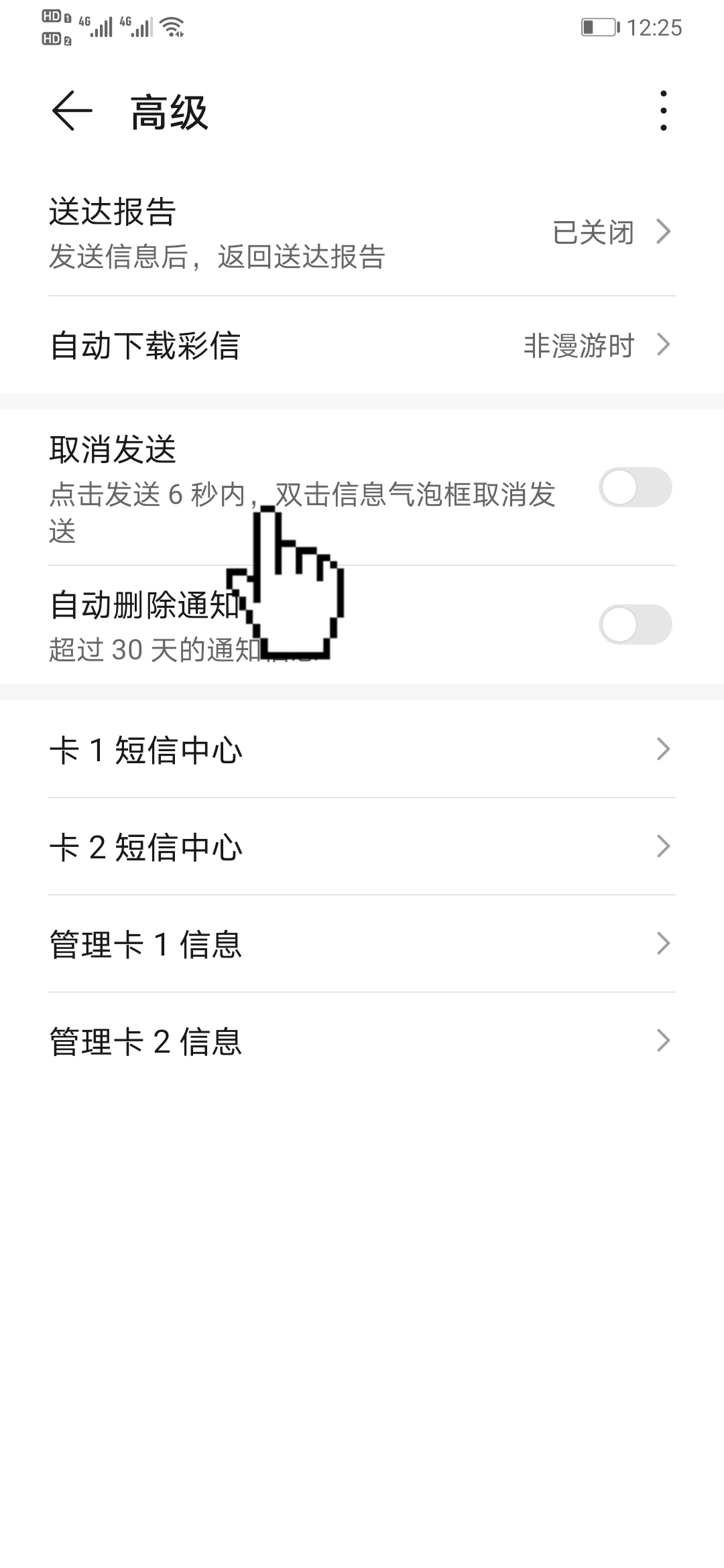The image size is (724, 1568).
Task: Open the 送达报告 delivery report setting
Action: [x=268, y=232]
